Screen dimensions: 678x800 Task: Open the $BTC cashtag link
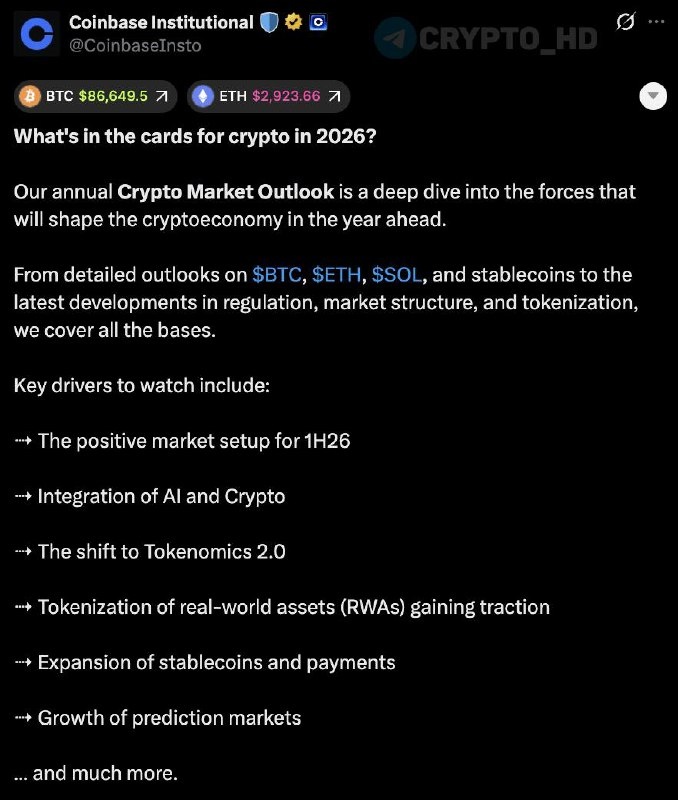[x=276, y=274]
